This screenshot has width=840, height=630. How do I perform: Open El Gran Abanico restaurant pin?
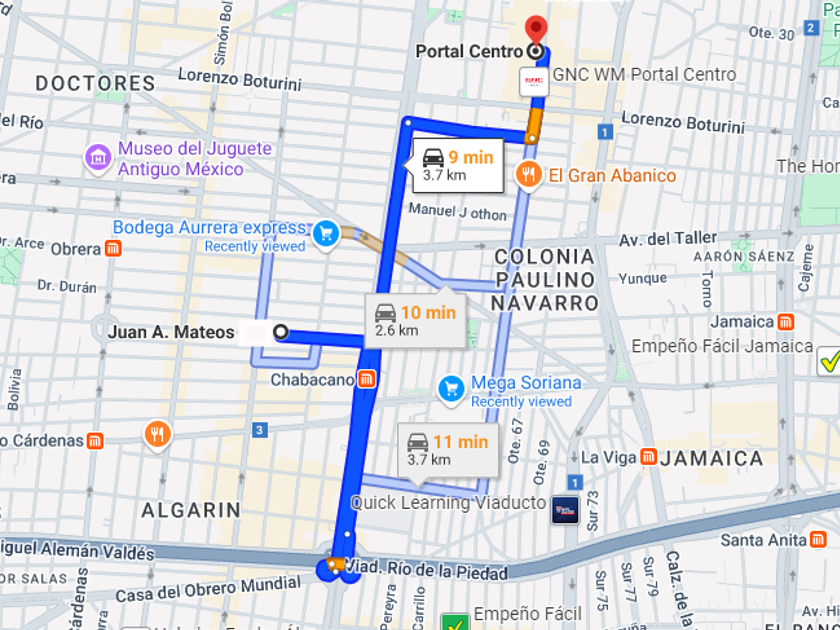pyautogui.click(x=529, y=176)
